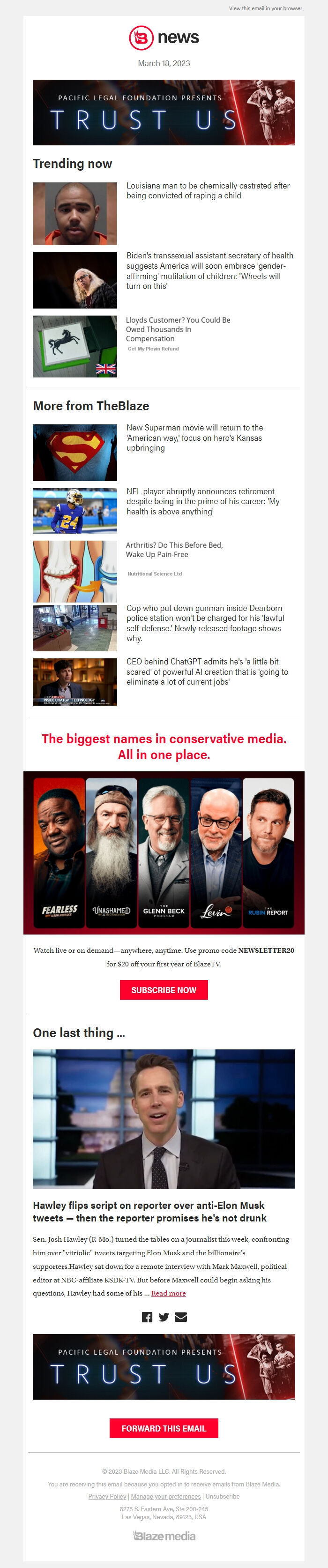This screenshot has width=328, height=1568.
Task: Open the Trust Us banner below the date
Action: click(x=164, y=113)
